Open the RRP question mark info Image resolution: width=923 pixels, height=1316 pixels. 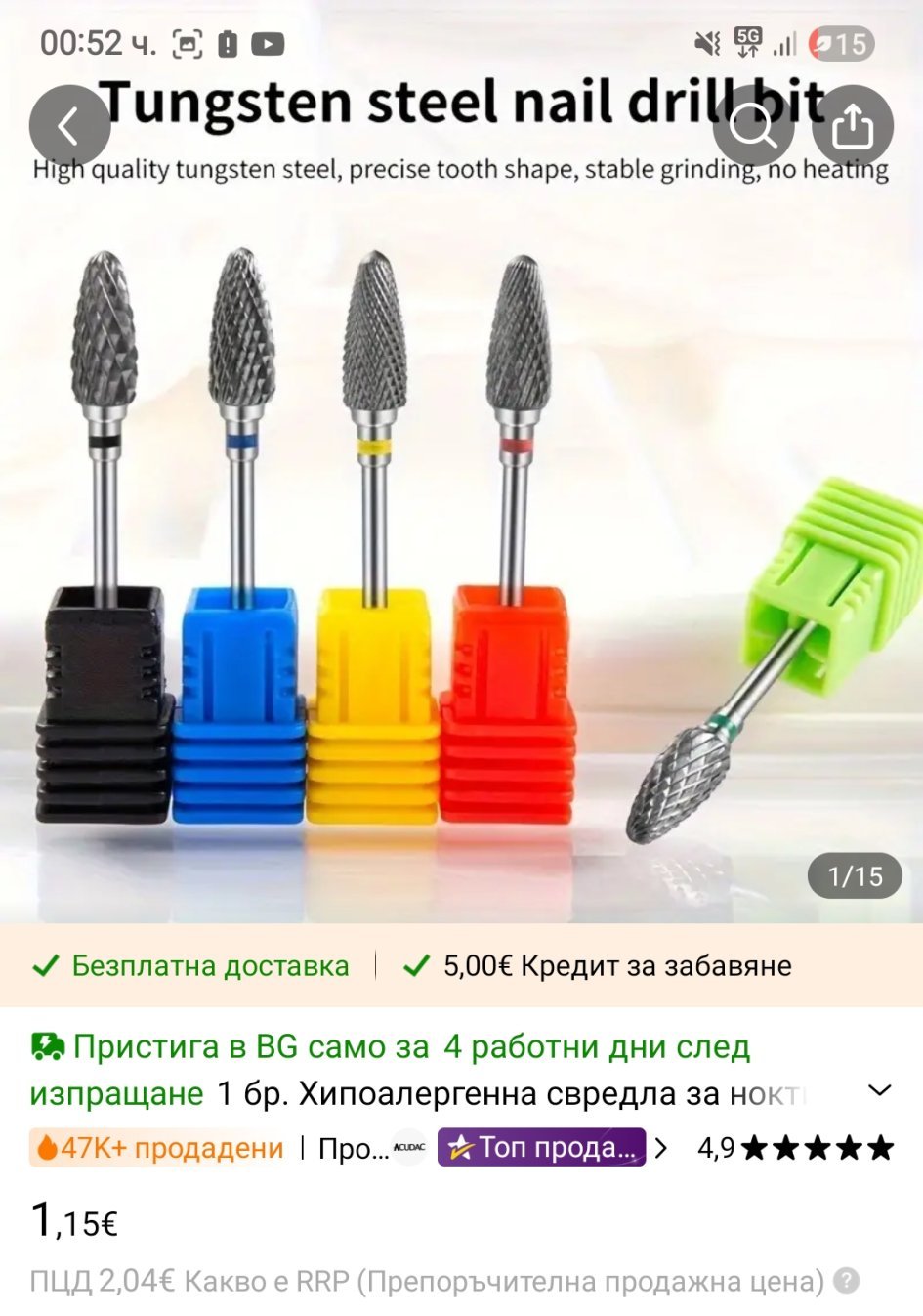click(847, 1280)
